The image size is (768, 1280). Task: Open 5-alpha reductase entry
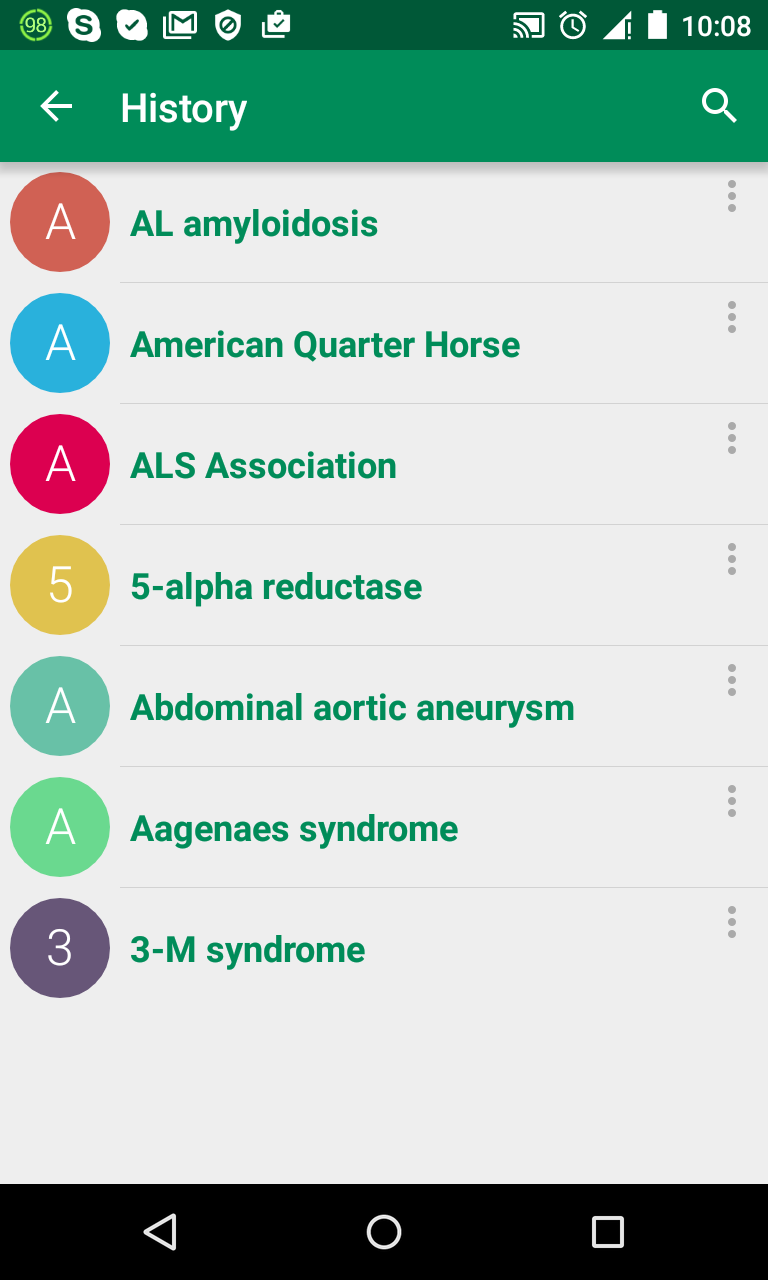coord(276,586)
